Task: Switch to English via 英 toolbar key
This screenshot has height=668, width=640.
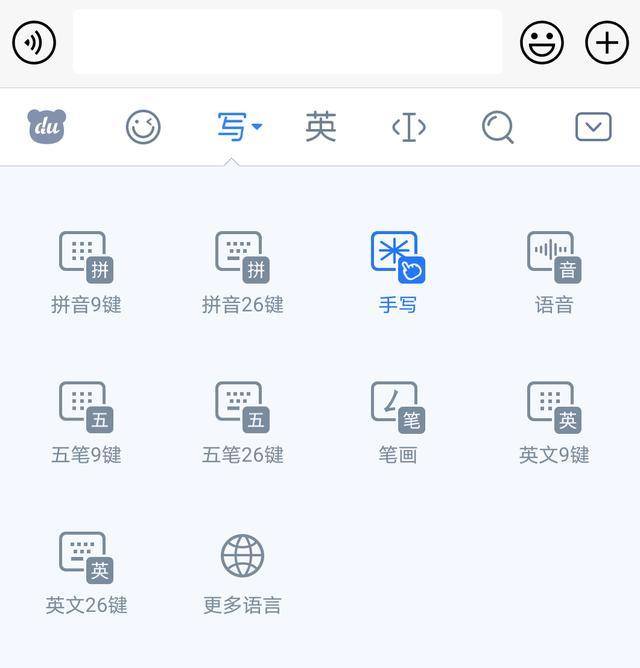Action: (320, 127)
